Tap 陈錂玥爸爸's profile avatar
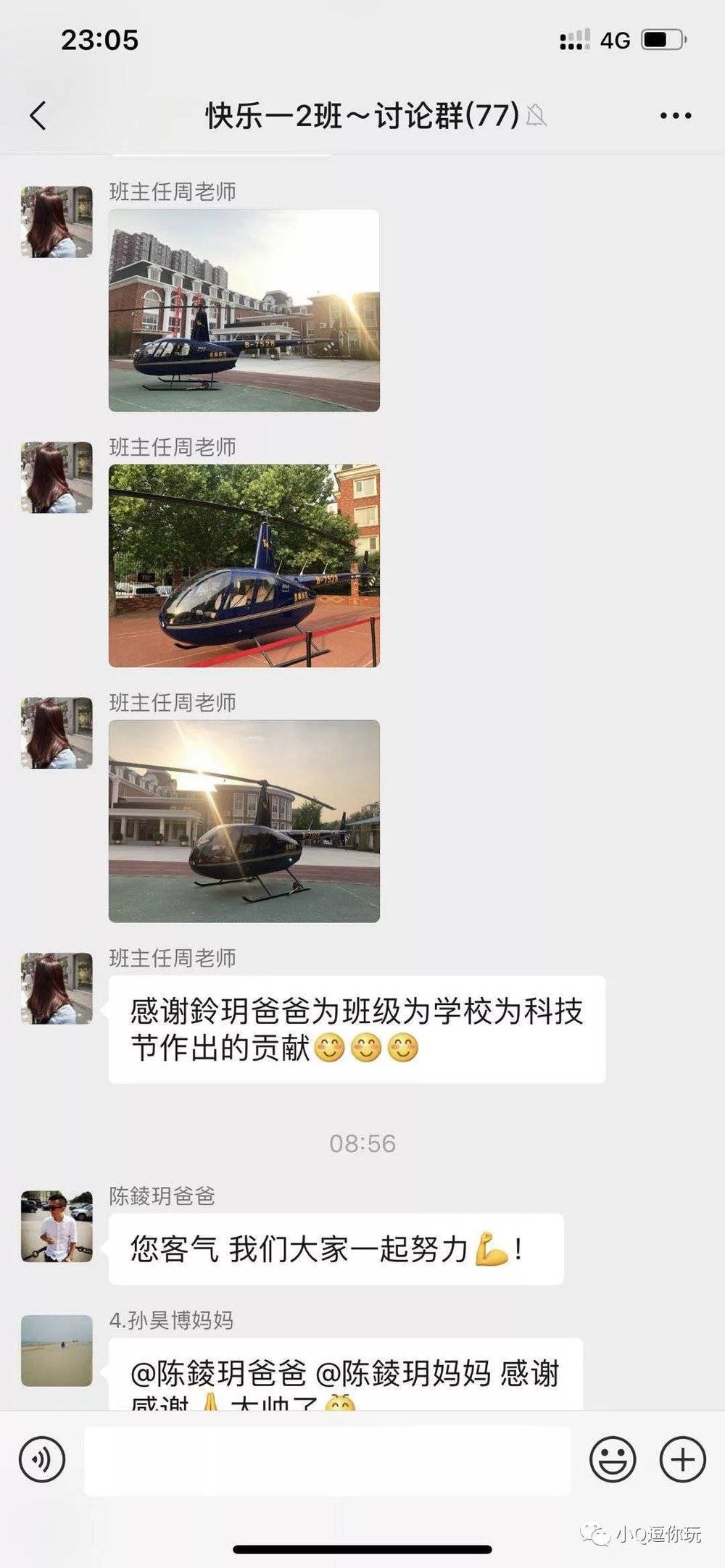The width and height of the screenshot is (725, 1568). pos(57,1226)
